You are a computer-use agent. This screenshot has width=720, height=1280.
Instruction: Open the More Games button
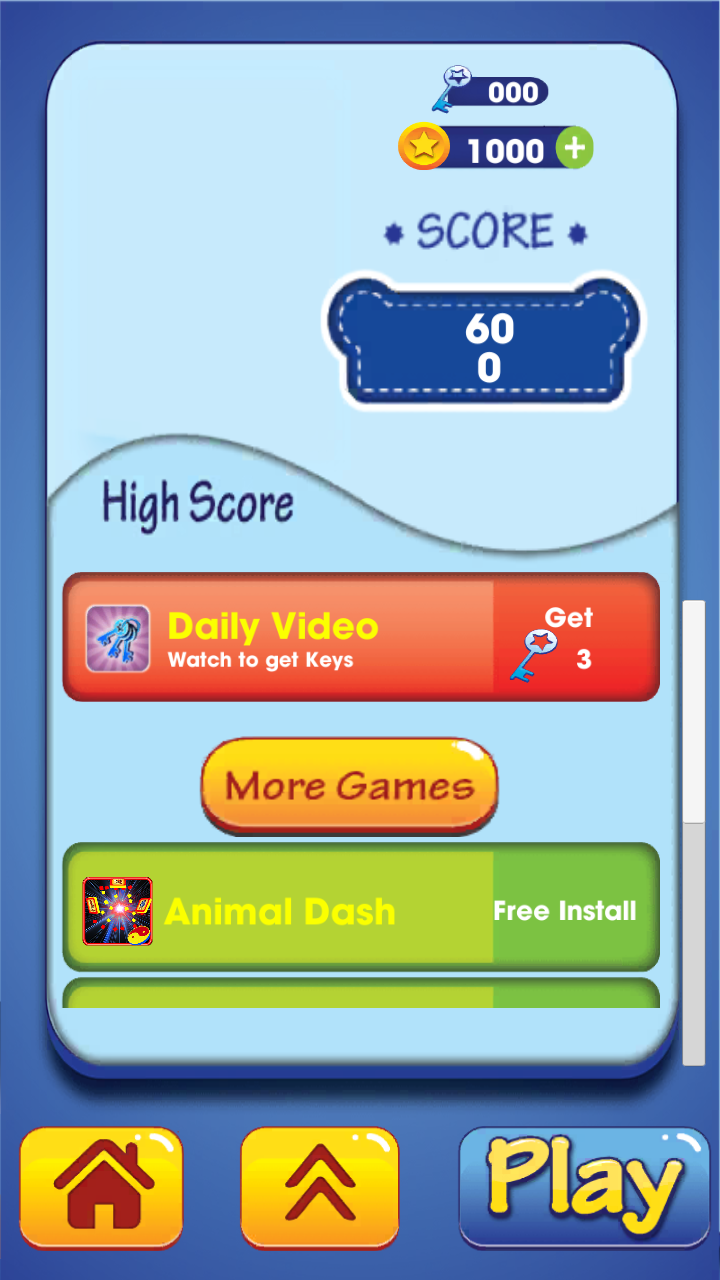click(349, 786)
